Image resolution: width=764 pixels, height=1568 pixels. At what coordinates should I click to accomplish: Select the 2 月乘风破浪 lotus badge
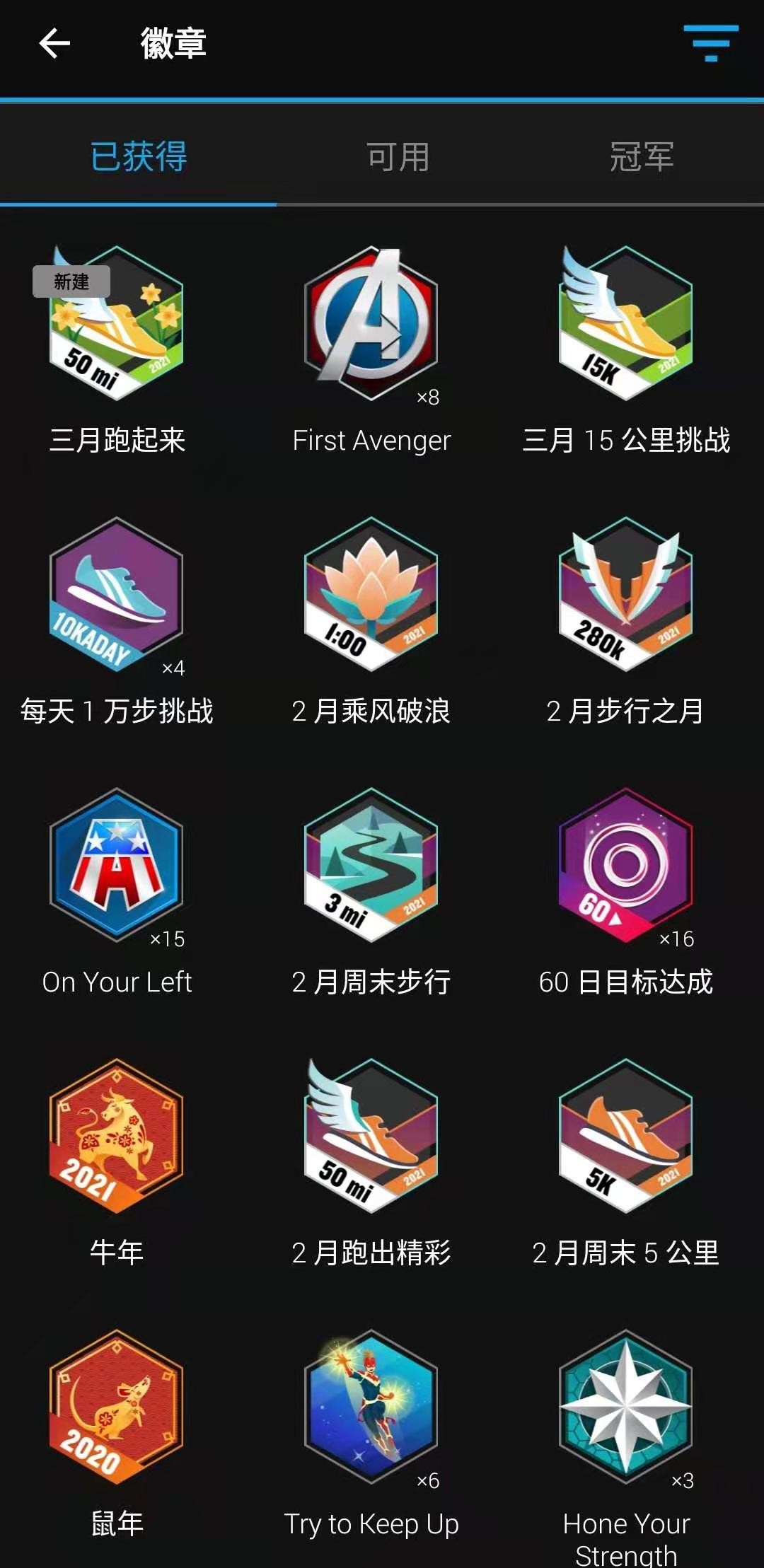coord(371,598)
